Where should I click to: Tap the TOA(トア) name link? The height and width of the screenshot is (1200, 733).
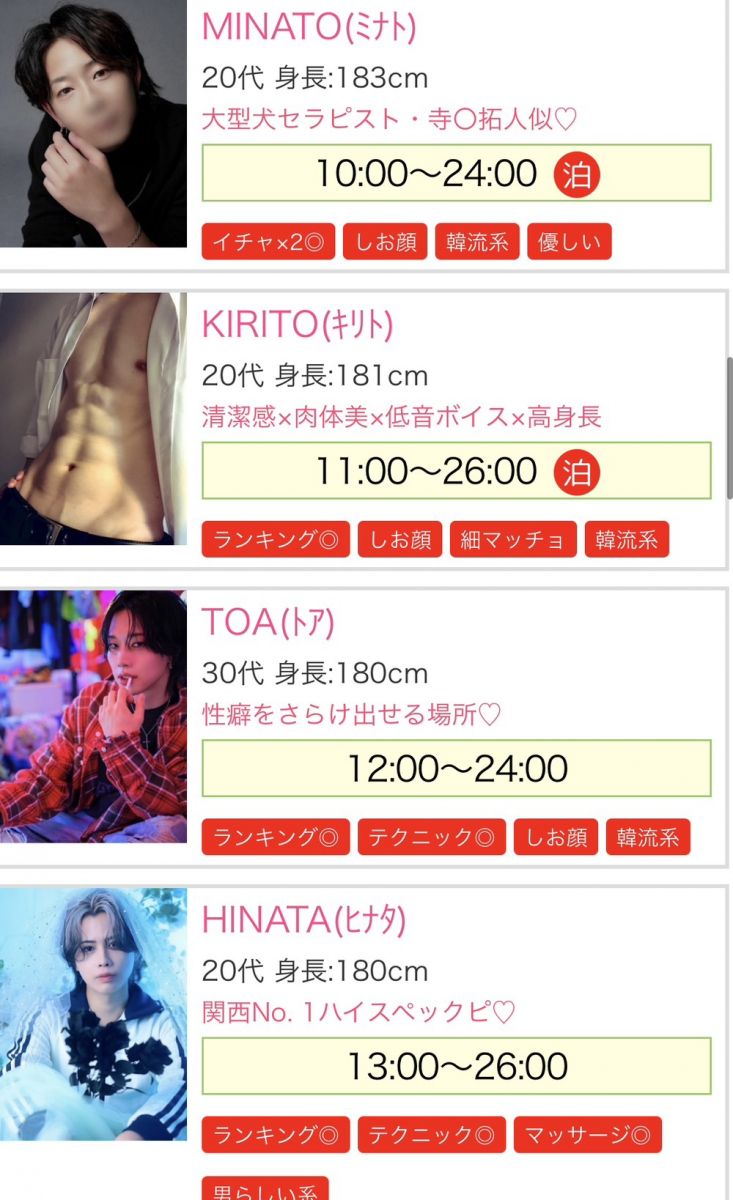point(268,622)
